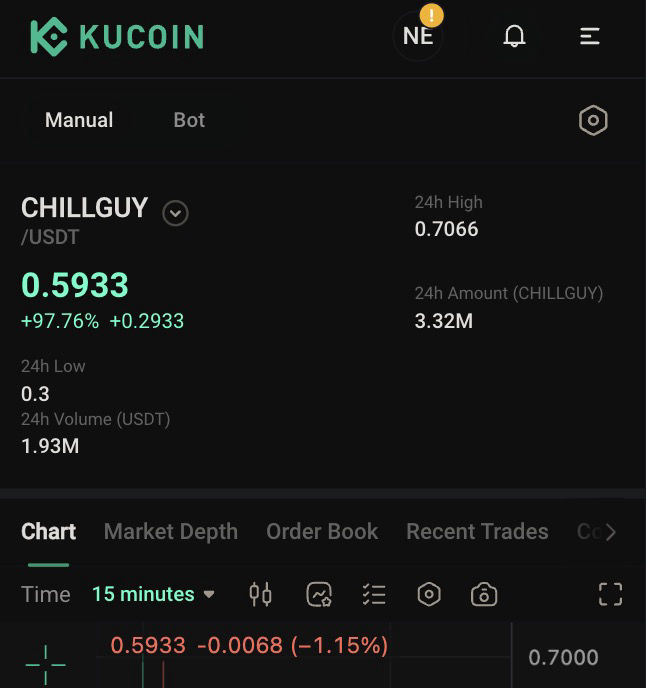Screen dimensions: 646x688
Task: View the Market Depth tab
Action: coord(171,531)
